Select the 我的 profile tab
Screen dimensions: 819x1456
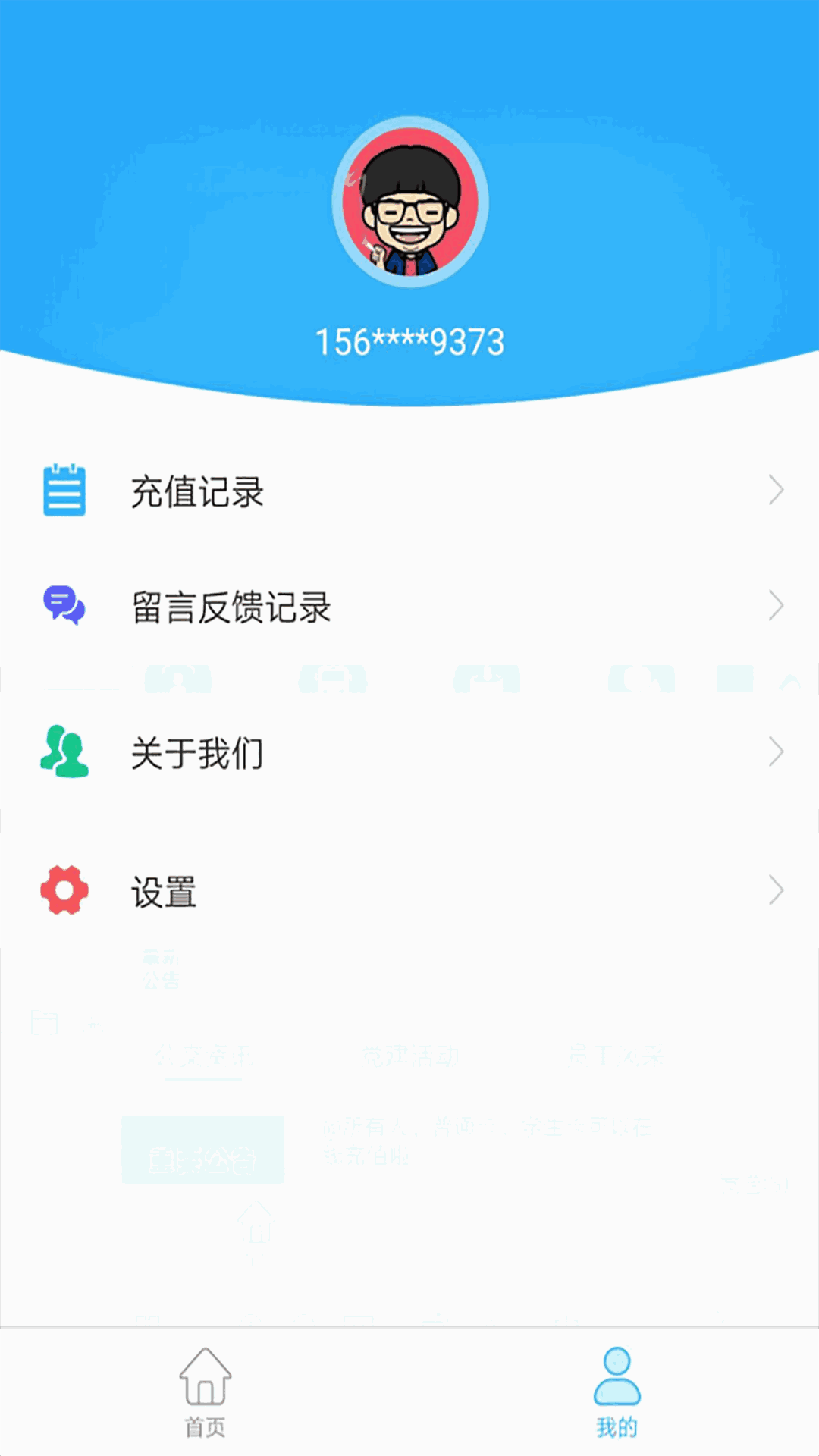[x=616, y=1392]
